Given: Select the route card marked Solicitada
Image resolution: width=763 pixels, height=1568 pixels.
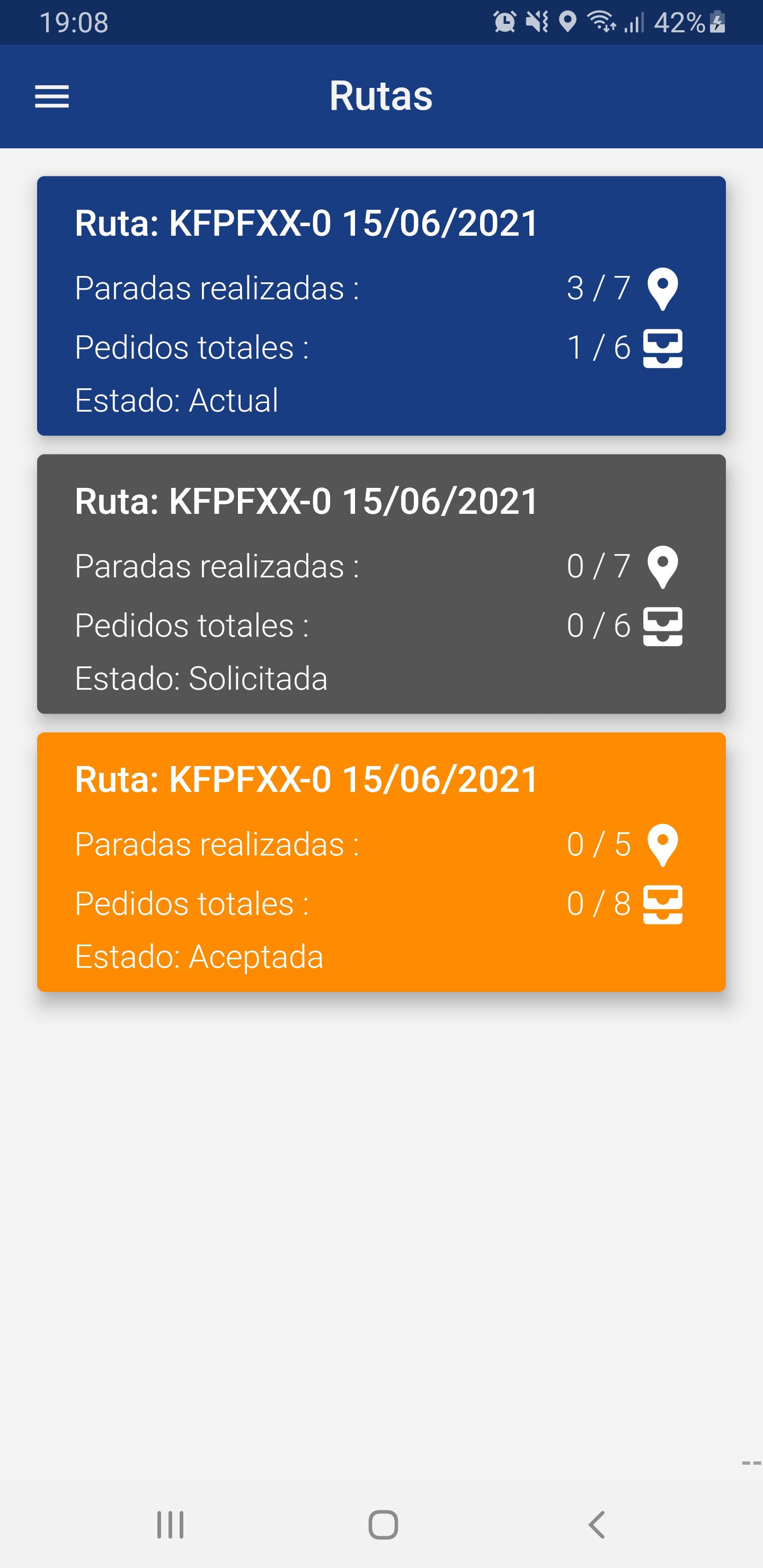Looking at the screenshot, I should click(381, 583).
